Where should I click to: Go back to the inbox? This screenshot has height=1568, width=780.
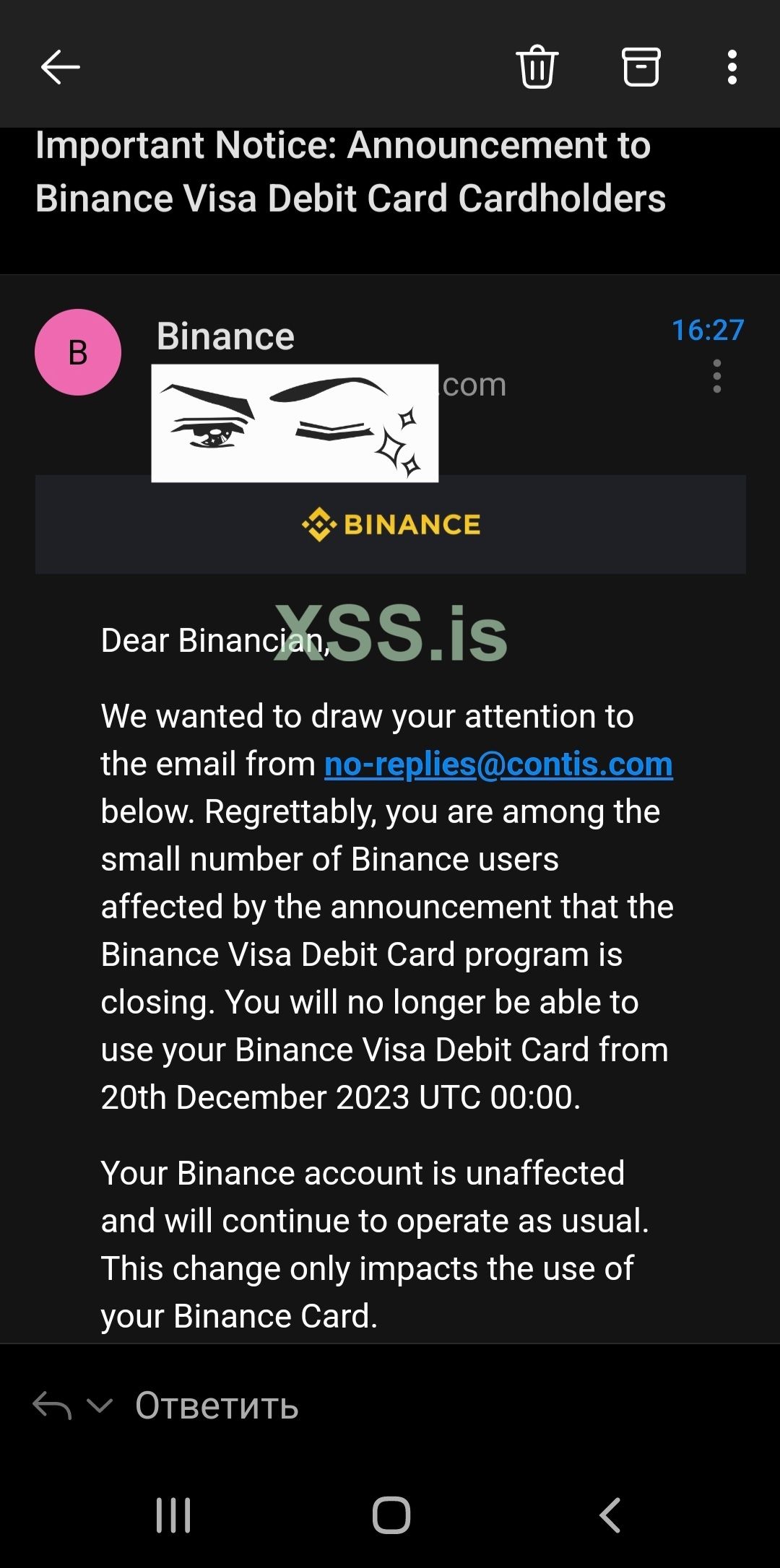tap(60, 68)
